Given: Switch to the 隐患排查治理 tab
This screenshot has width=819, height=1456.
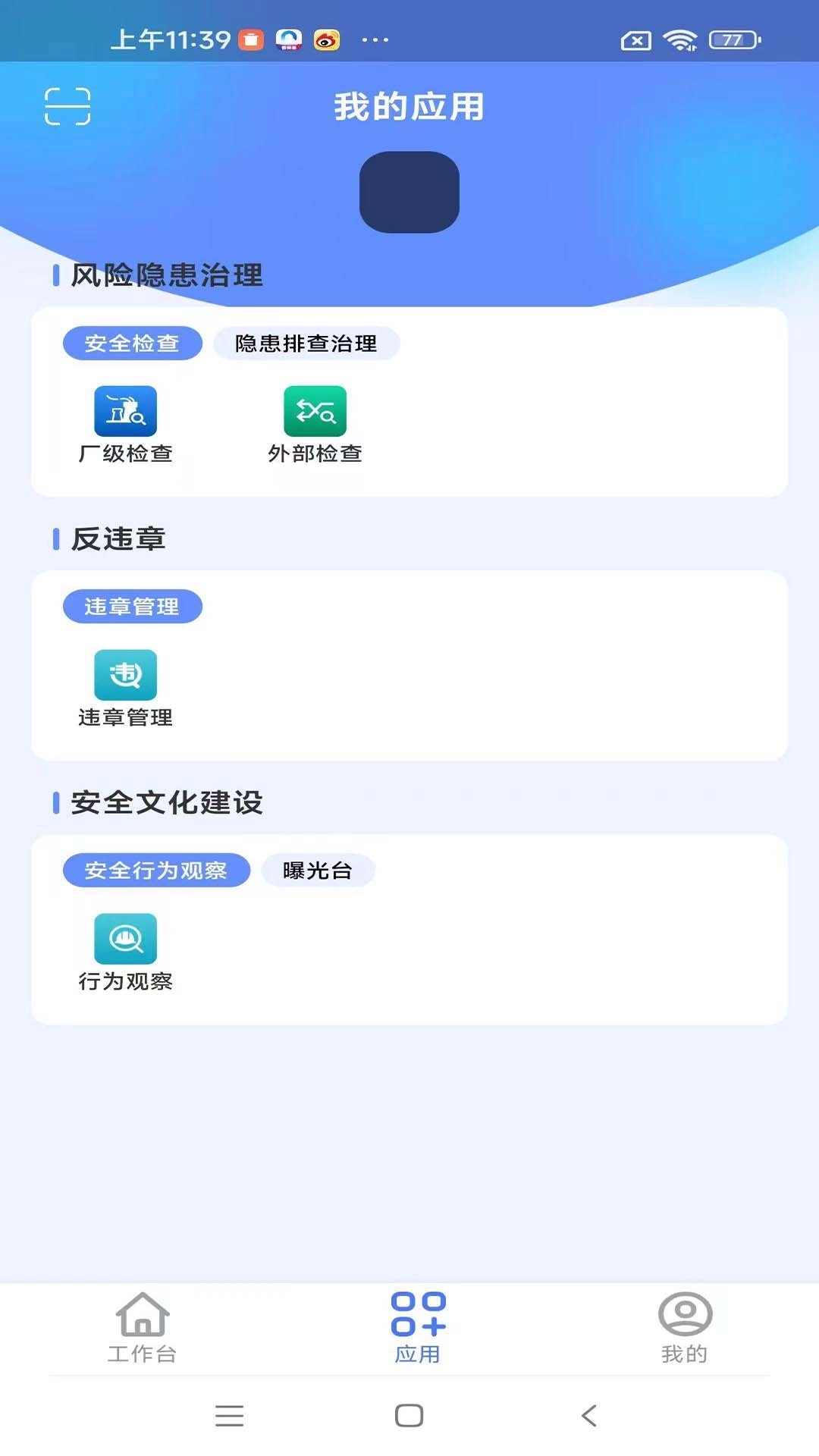Looking at the screenshot, I should (x=306, y=343).
